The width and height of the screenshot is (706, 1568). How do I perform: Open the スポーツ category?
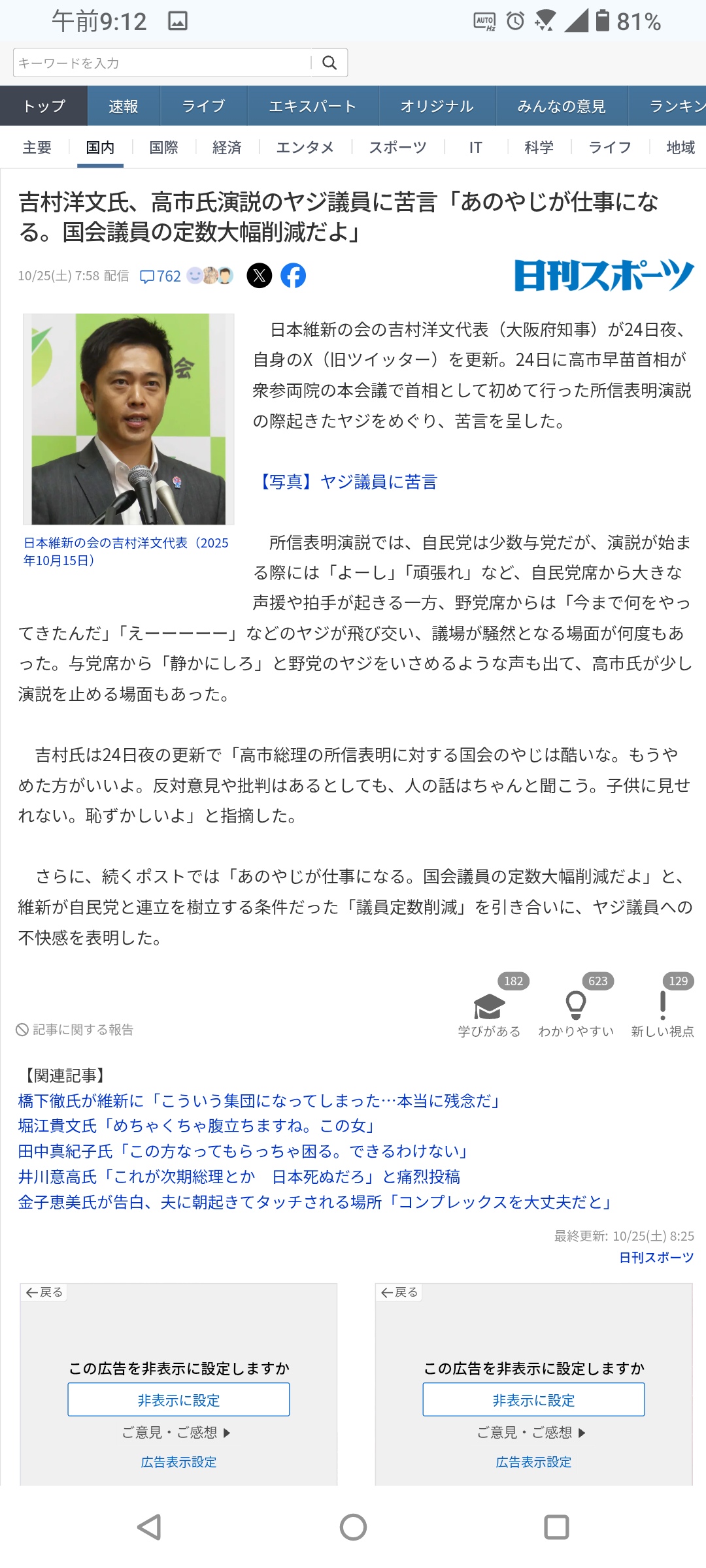click(397, 148)
